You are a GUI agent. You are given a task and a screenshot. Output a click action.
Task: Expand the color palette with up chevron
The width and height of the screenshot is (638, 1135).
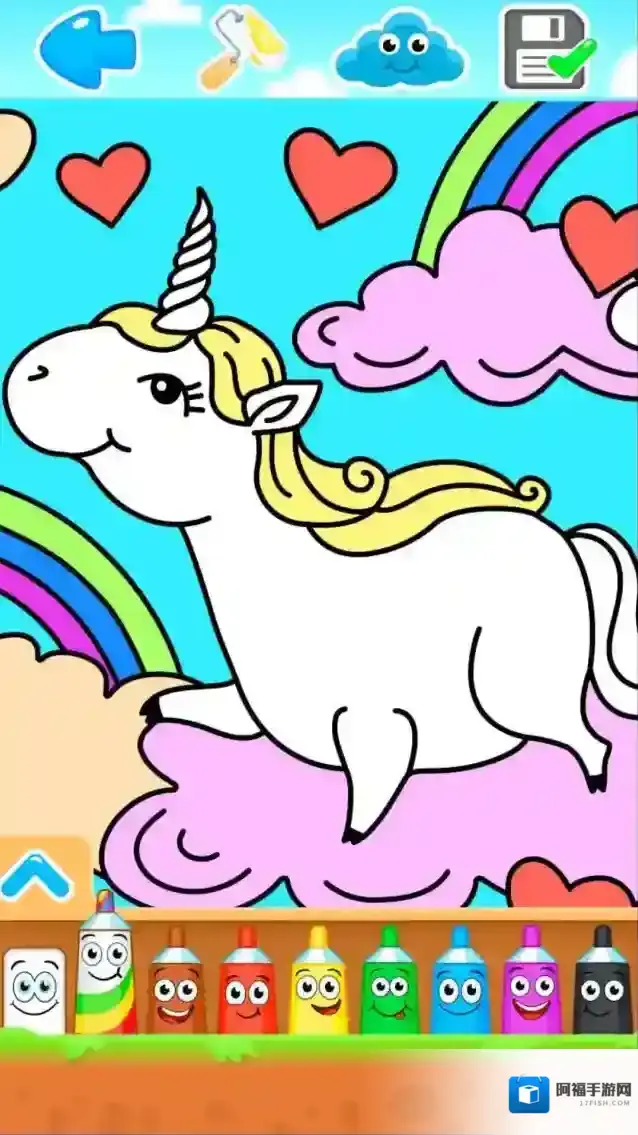click(35, 877)
